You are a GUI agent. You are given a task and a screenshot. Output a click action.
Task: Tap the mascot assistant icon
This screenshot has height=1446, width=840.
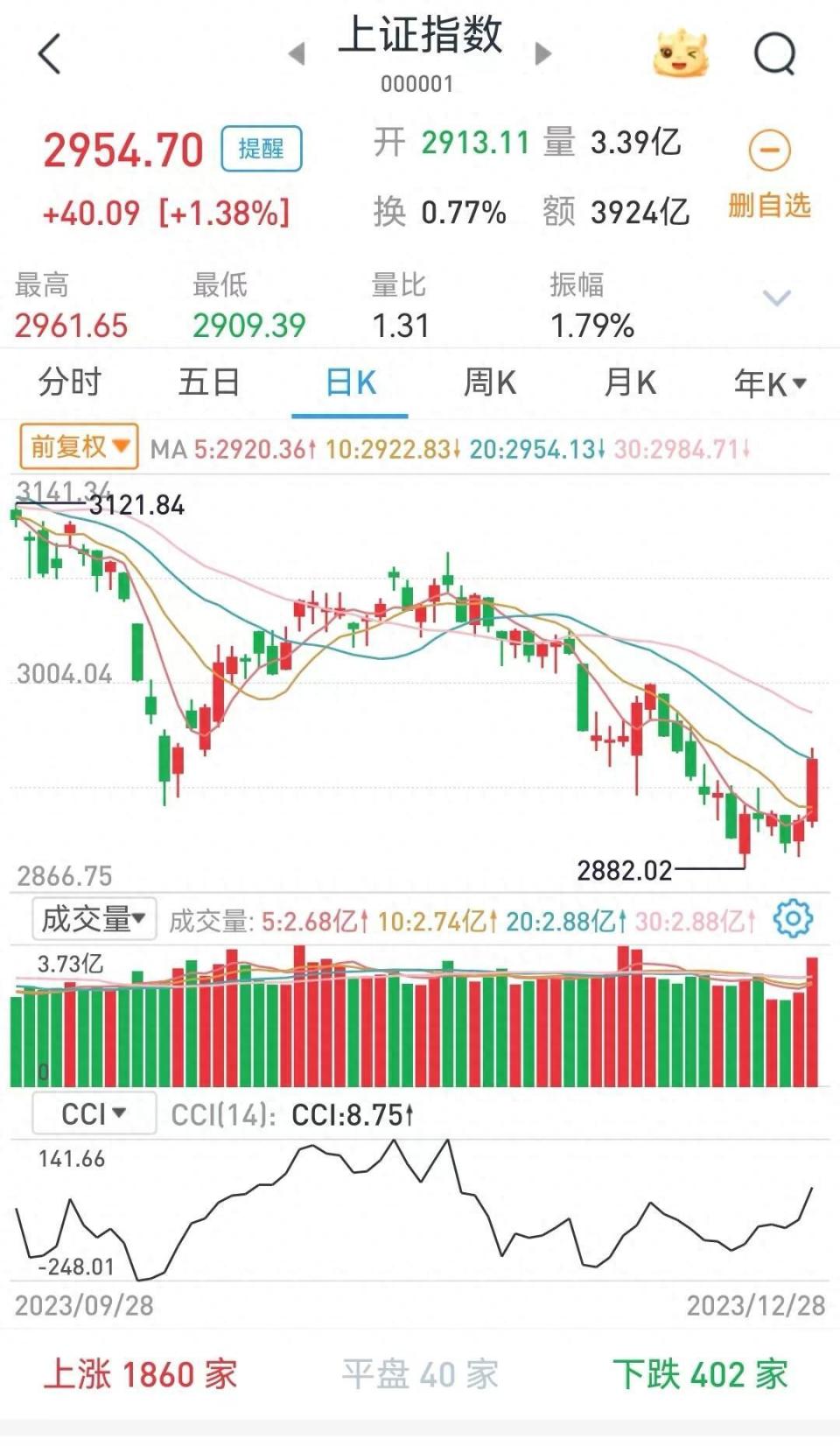click(678, 53)
